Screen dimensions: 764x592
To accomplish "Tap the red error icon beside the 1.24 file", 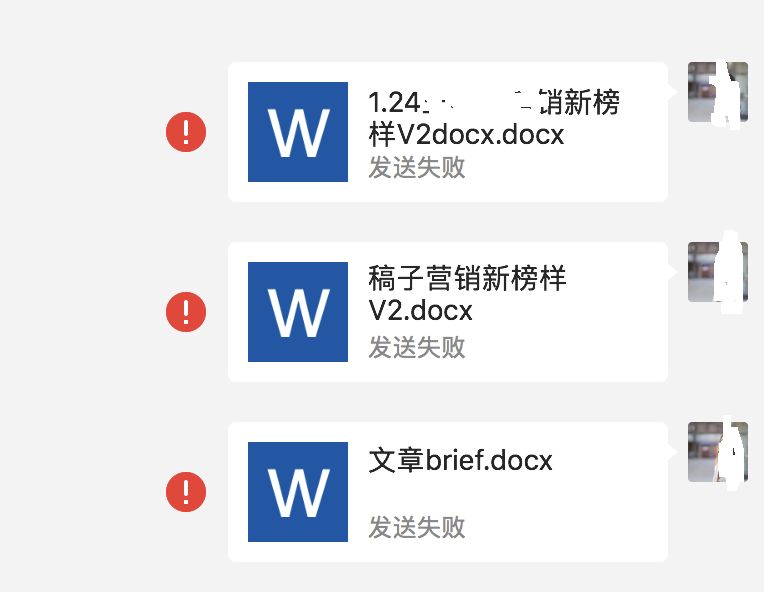I will [x=186, y=131].
